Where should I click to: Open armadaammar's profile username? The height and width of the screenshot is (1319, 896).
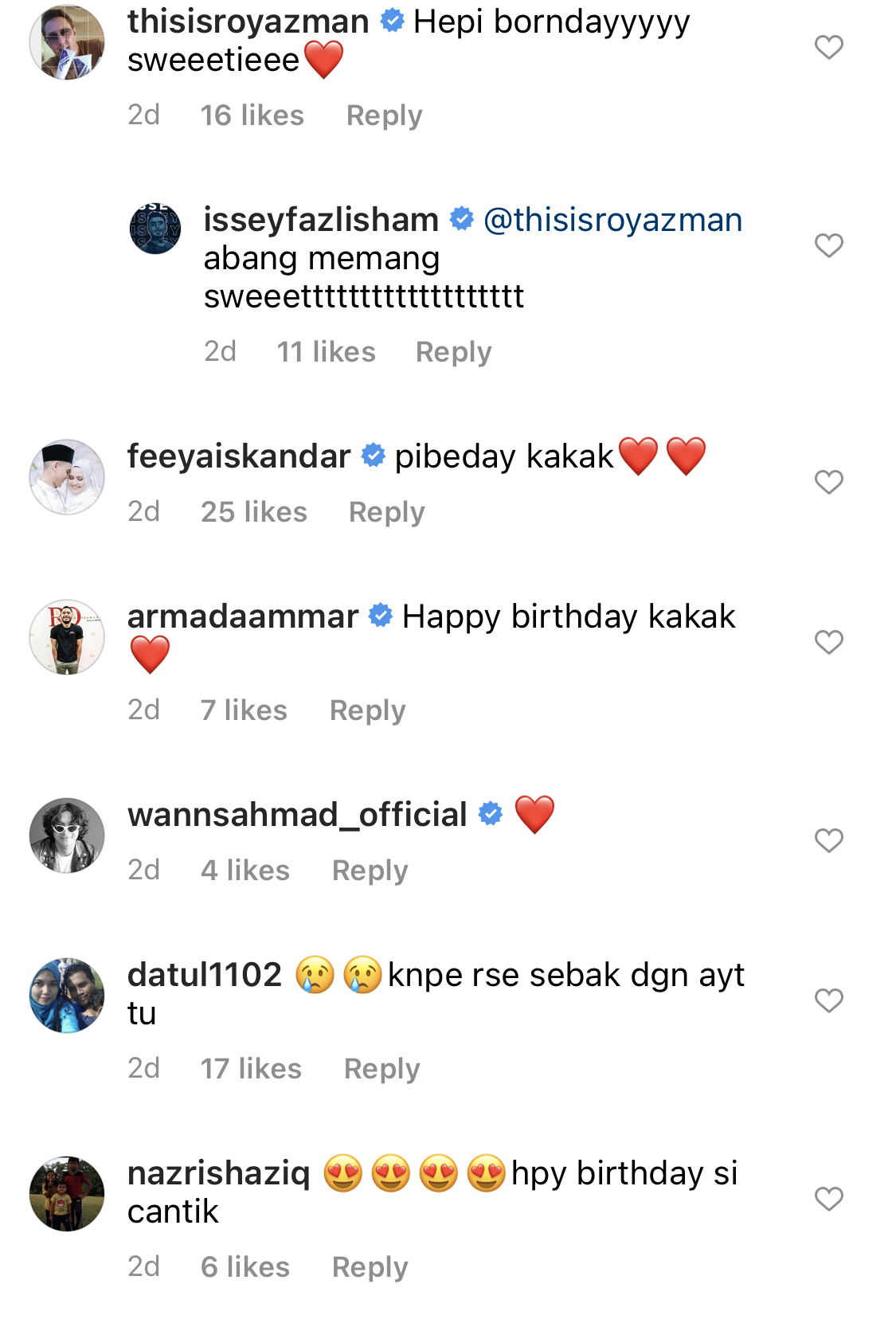pyautogui.click(x=243, y=616)
